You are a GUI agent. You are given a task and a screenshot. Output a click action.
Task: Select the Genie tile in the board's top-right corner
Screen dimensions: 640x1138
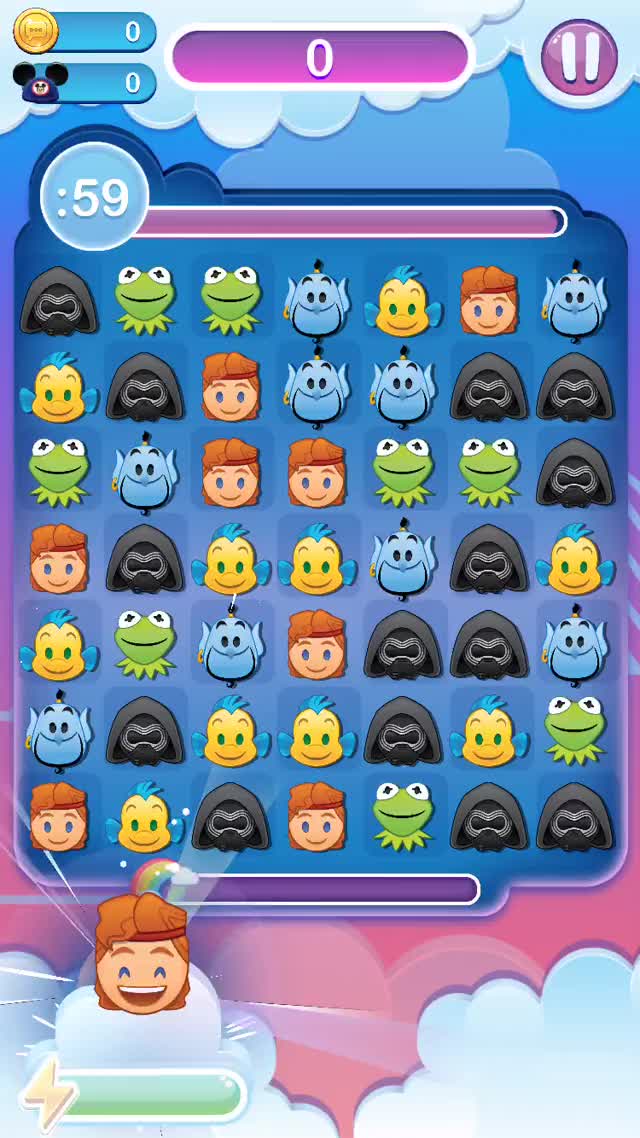point(574,300)
